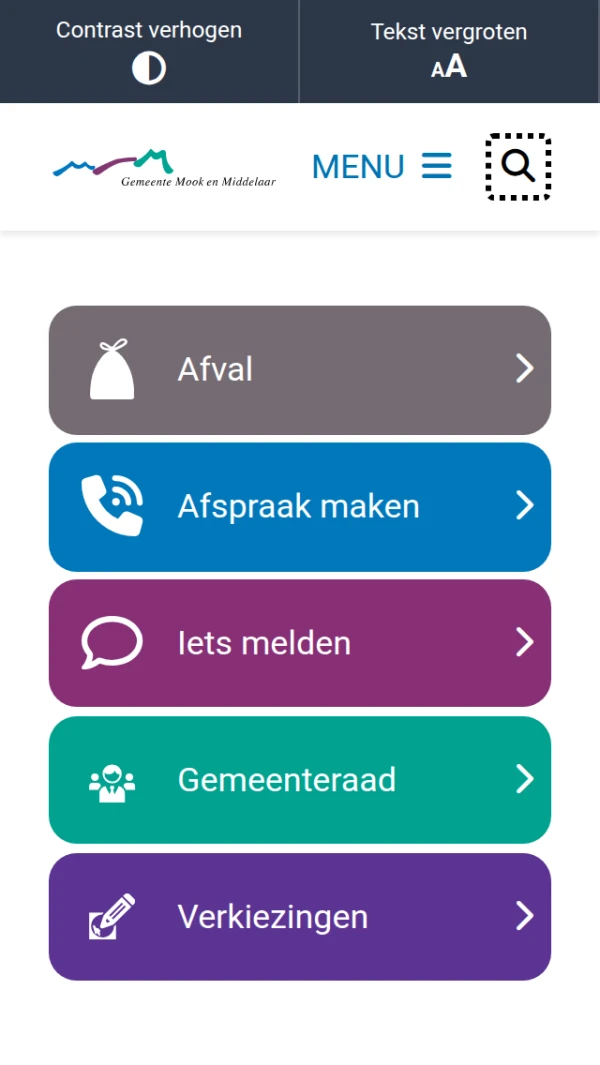Open the search magnifier icon

[x=518, y=166]
